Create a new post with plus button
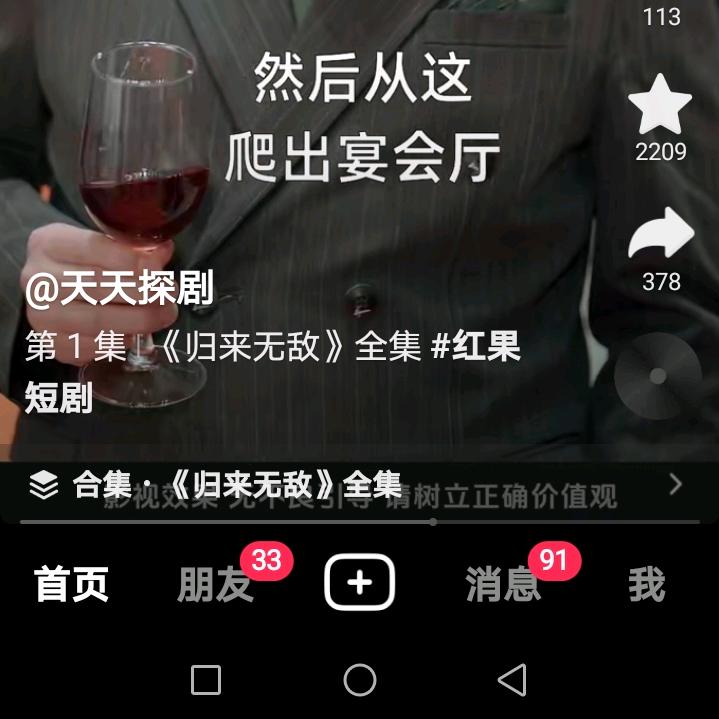Image resolution: width=719 pixels, height=719 pixels. pos(360,582)
